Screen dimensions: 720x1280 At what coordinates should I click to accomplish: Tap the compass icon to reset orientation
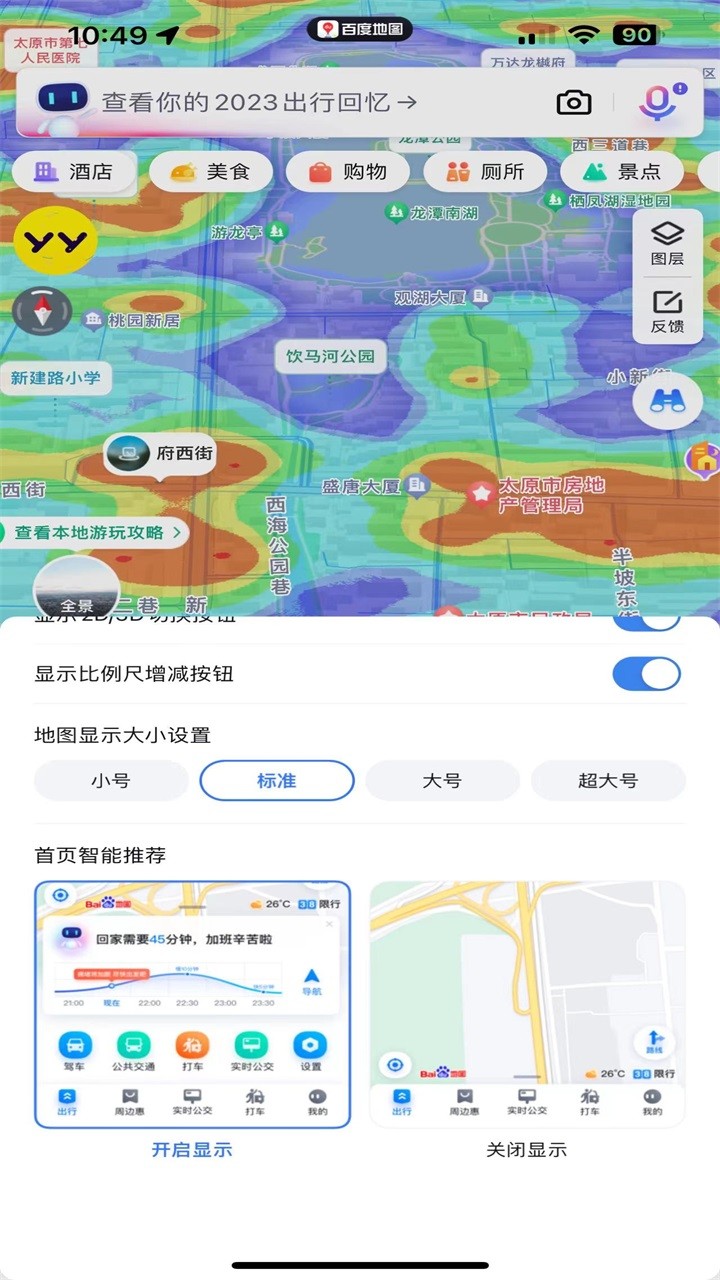(42, 311)
